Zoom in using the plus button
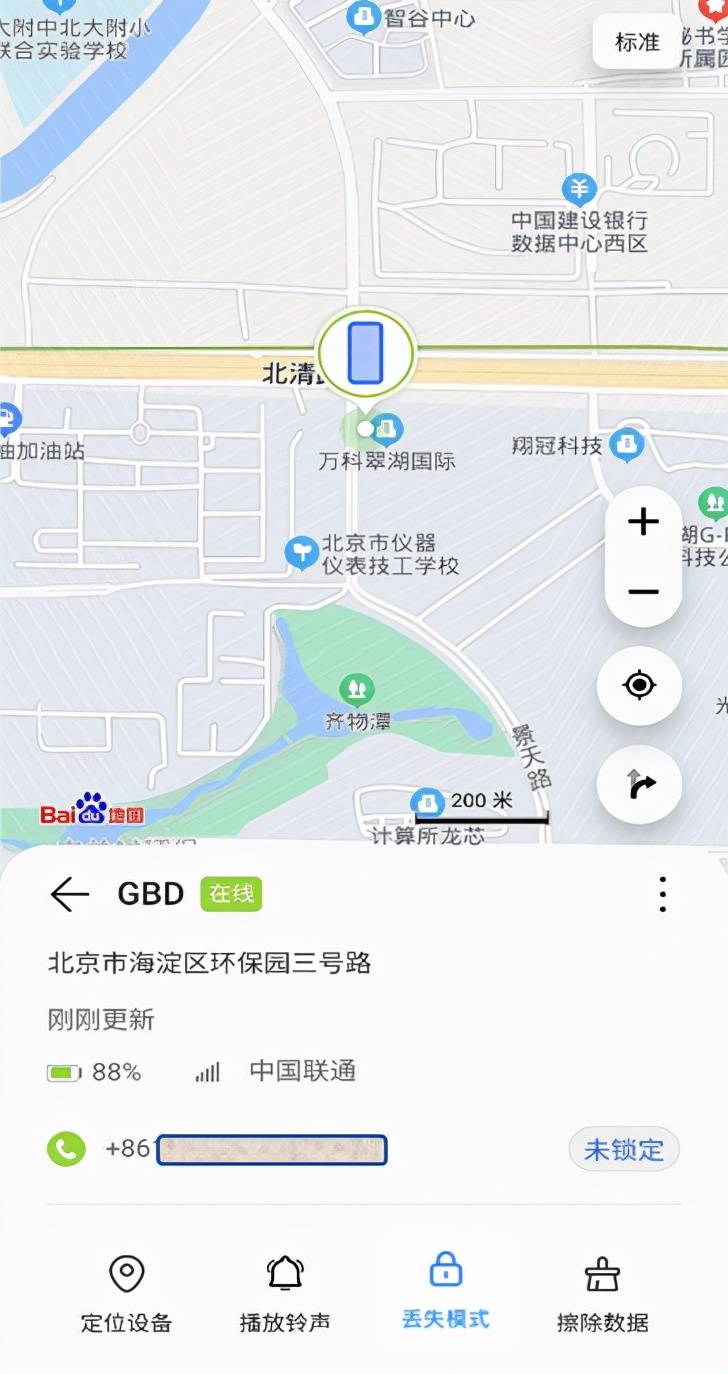Image resolution: width=728 pixels, height=1374 pixels. pyautogui.click(x=641, y=521)
